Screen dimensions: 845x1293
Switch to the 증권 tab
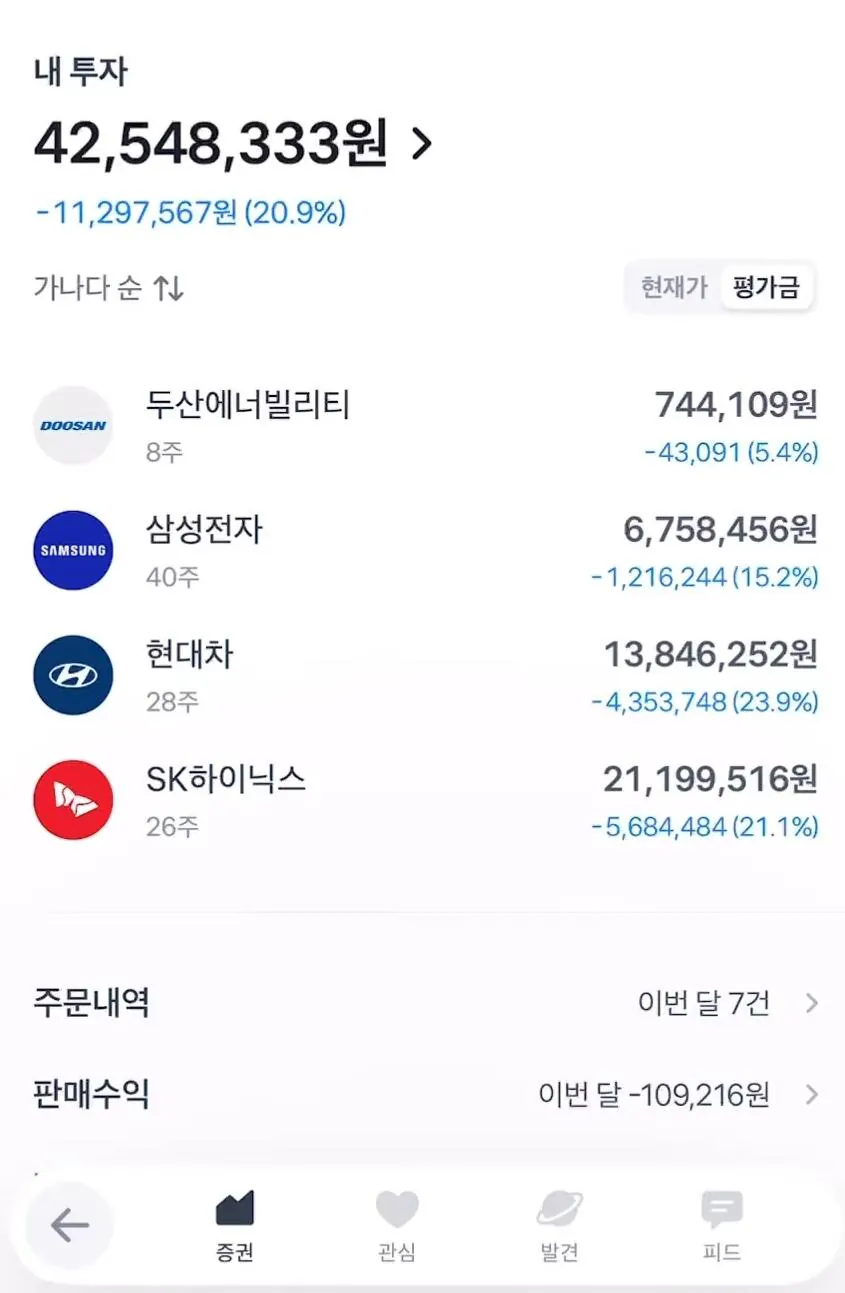(x=235, y=1226)
